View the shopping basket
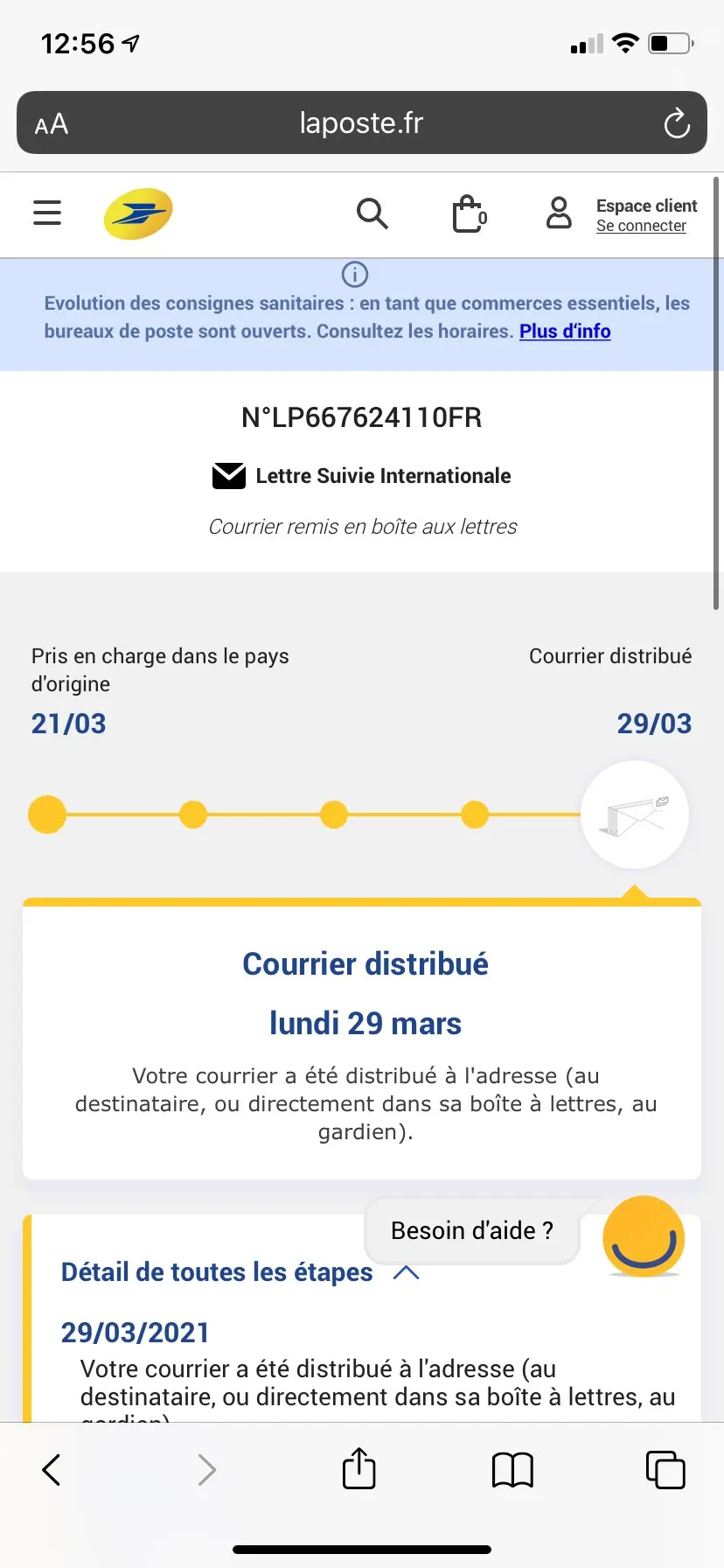The width and height of the screenshot is (724, 1568). pos(469,213)
